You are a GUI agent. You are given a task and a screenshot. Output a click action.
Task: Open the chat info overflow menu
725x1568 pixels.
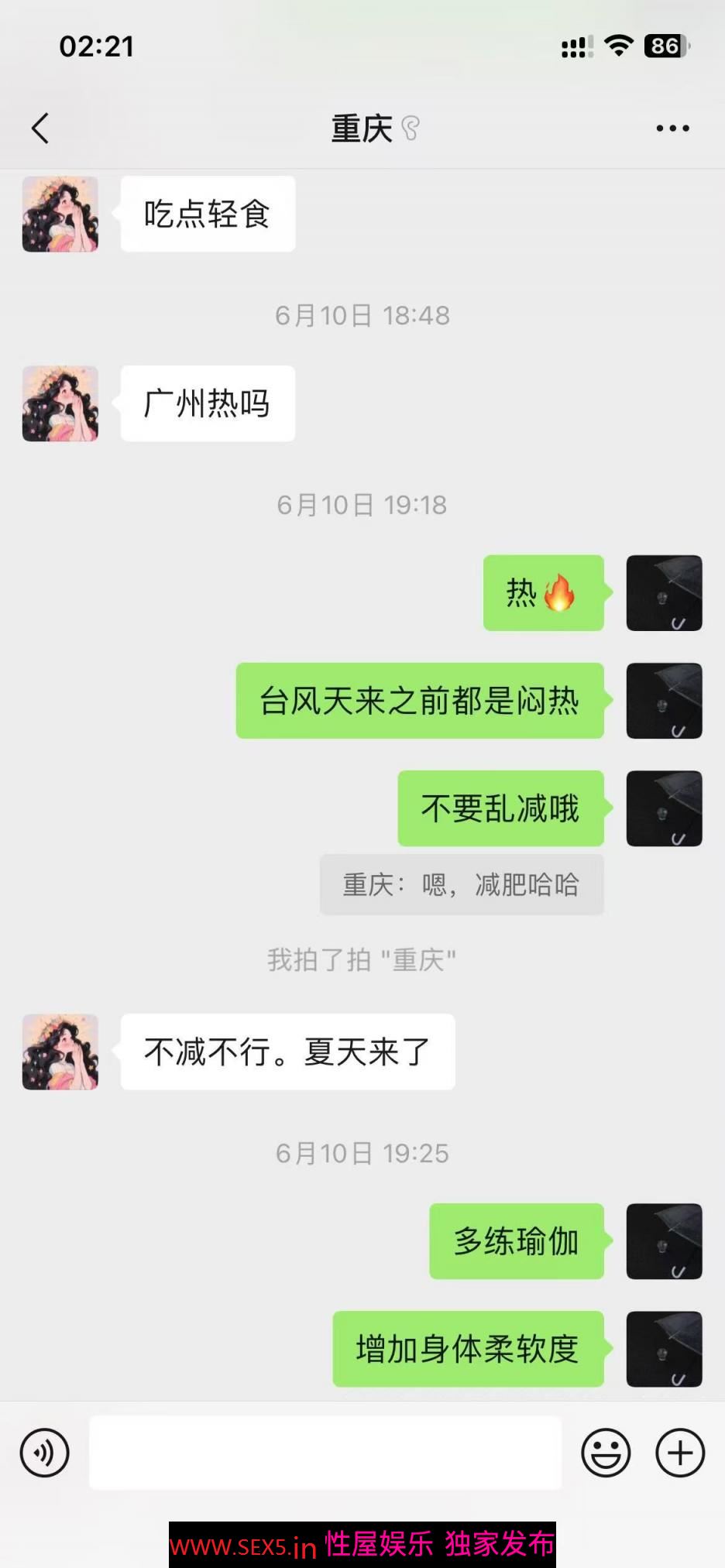click(672, 129)
